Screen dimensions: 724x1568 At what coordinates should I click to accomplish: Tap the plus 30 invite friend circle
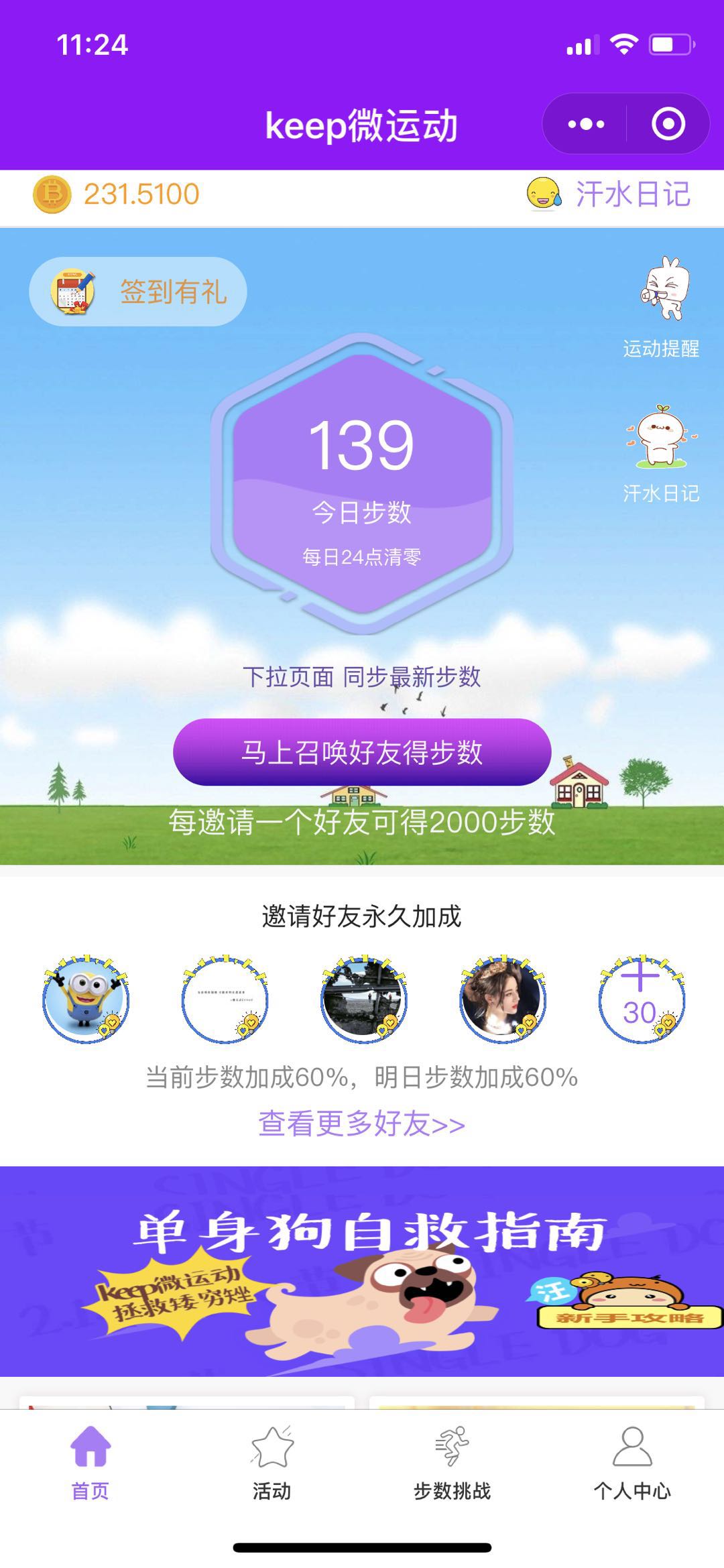641,999
